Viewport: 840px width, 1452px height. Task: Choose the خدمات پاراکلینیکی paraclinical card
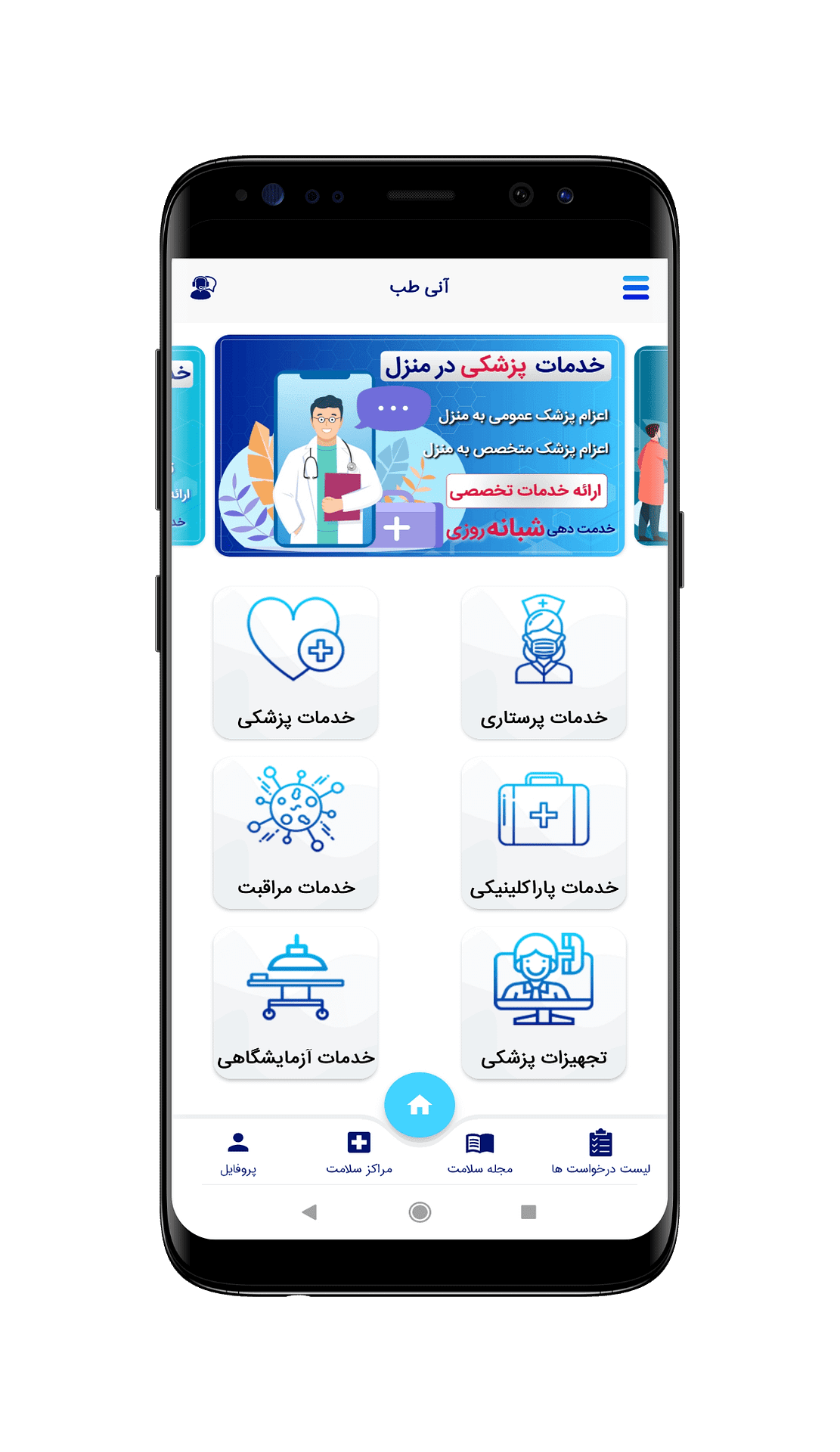544,833
